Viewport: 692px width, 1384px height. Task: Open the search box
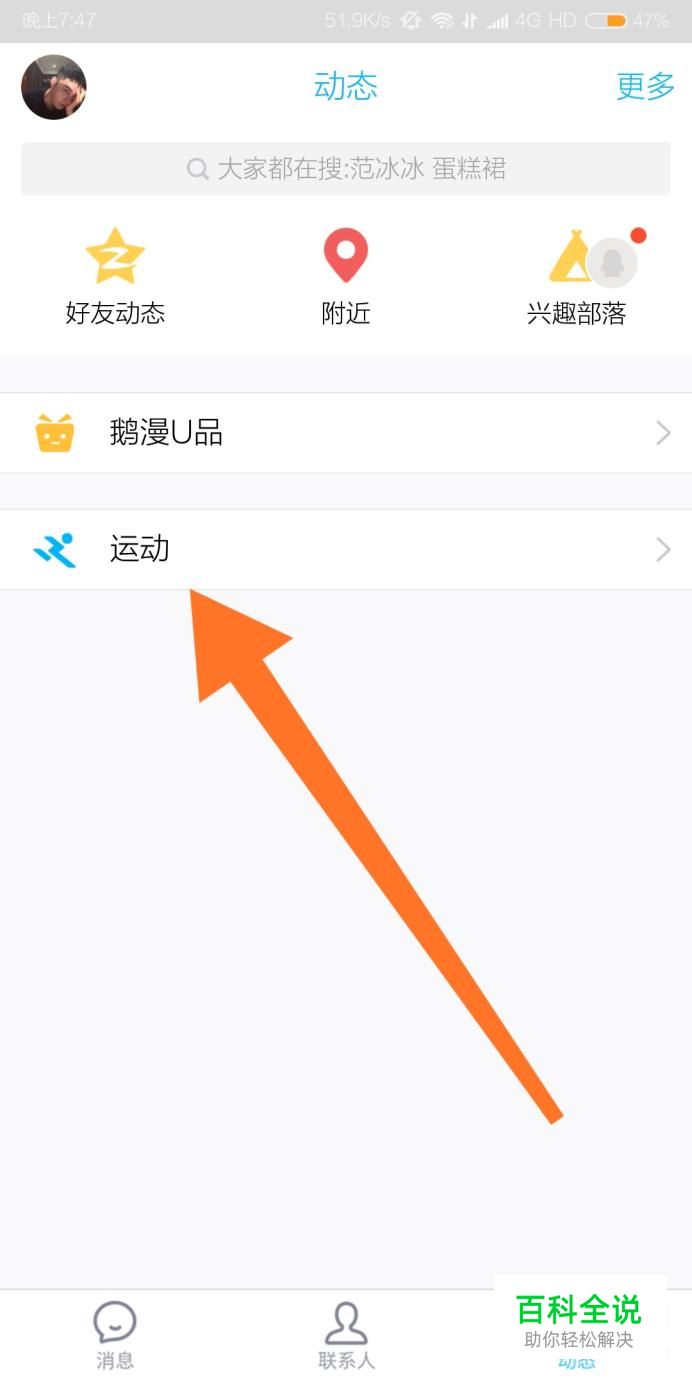(x=346, y=168)
